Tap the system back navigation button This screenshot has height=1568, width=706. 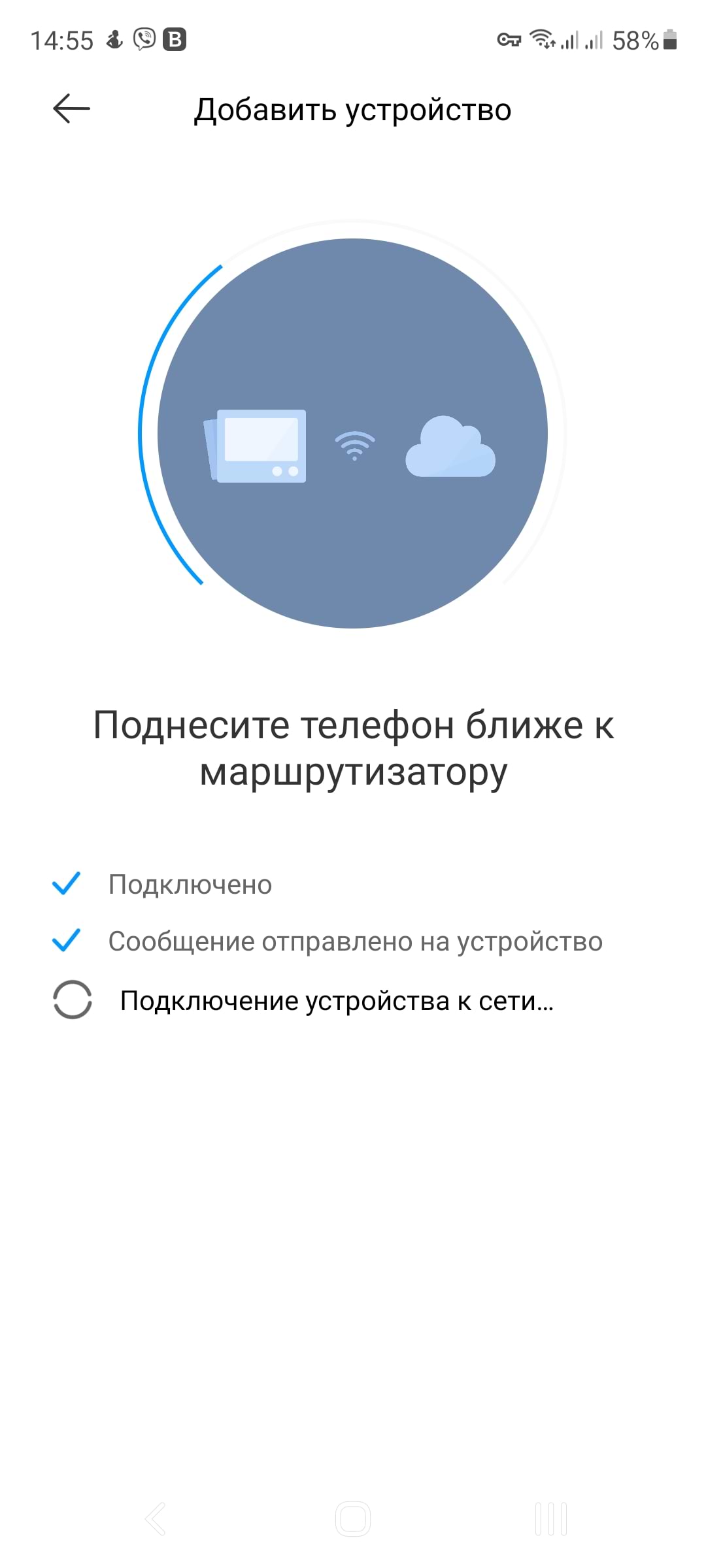pyautogui.click(x=156, y=1518)
